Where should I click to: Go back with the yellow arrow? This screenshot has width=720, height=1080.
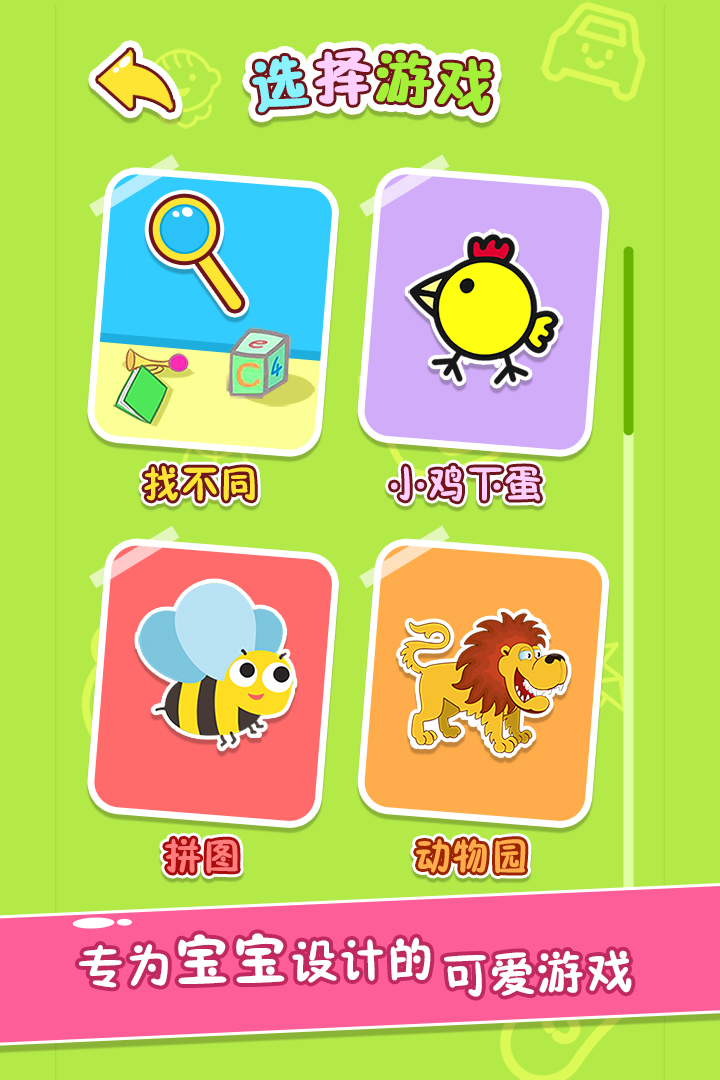pos(135,80)
